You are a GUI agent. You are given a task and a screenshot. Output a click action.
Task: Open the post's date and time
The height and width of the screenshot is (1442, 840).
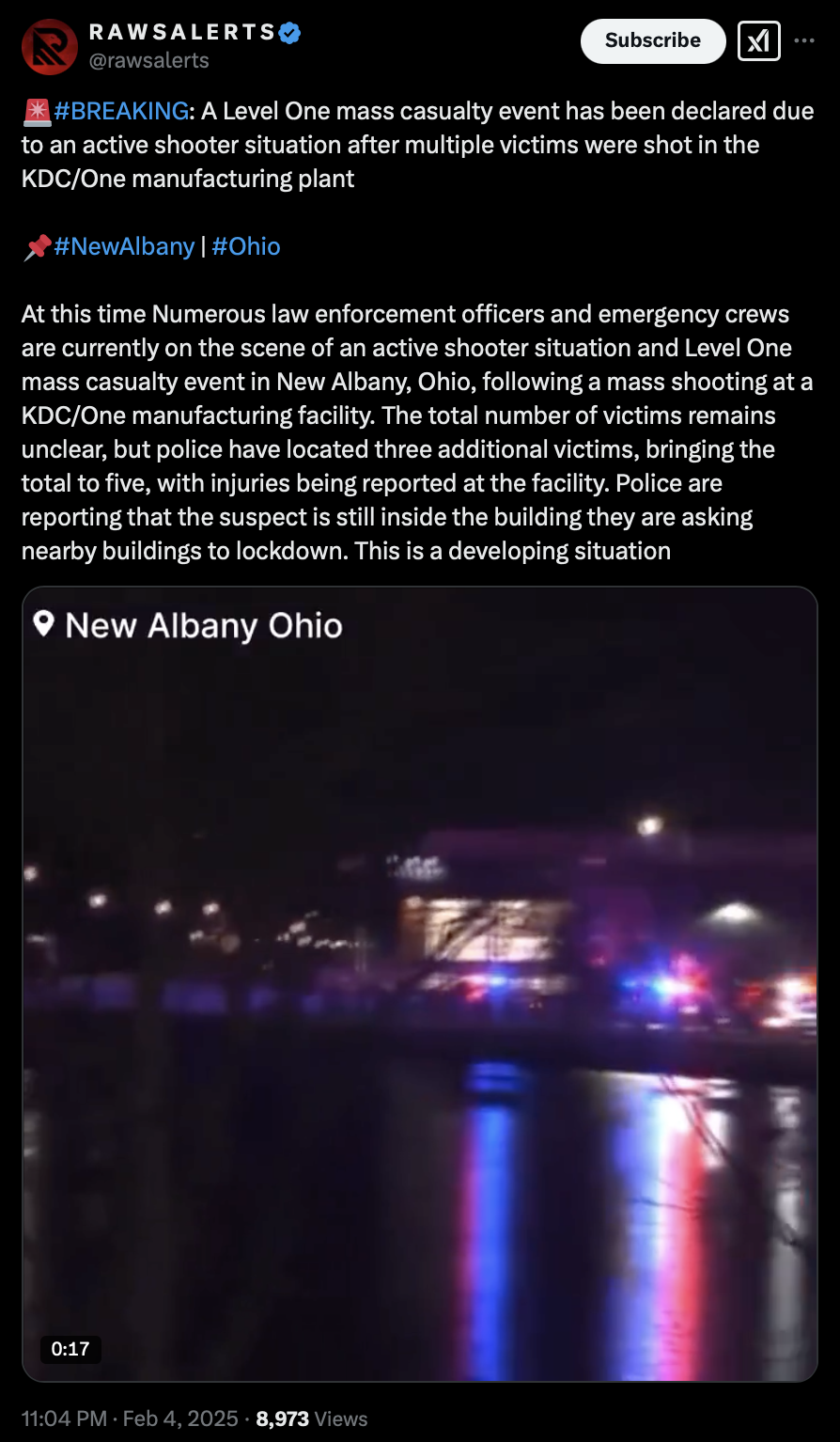pos(130,1418)
